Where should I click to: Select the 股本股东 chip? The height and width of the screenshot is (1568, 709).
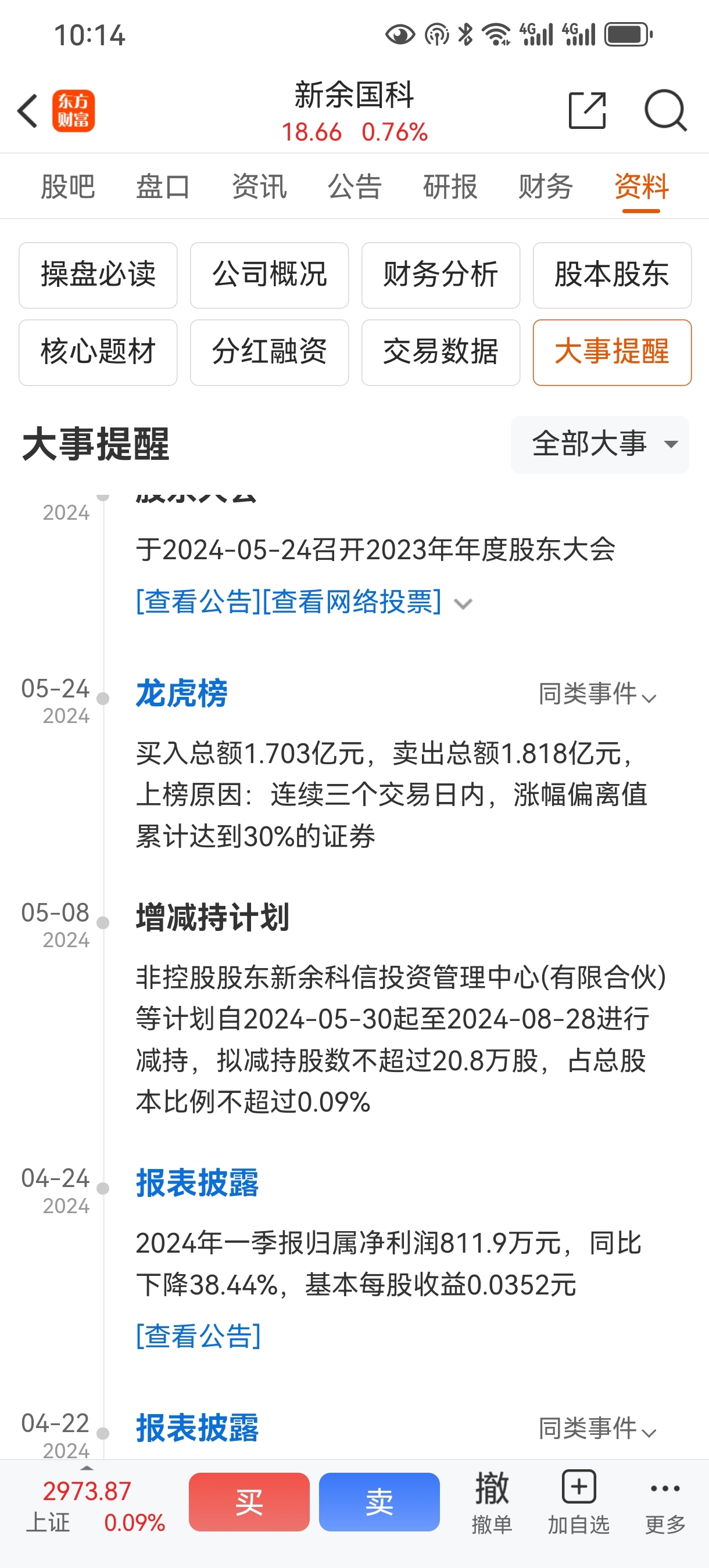612,275
